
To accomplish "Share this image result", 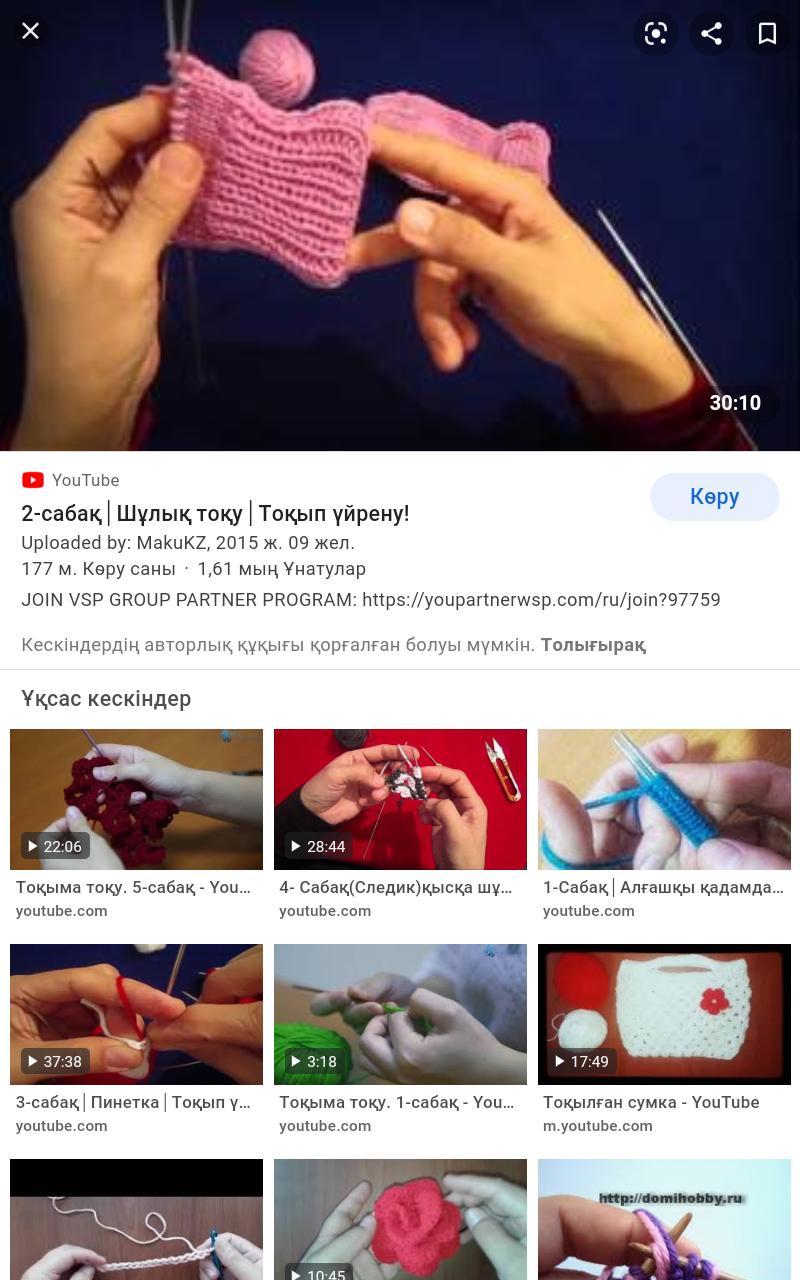I will [x=711, y=33].
